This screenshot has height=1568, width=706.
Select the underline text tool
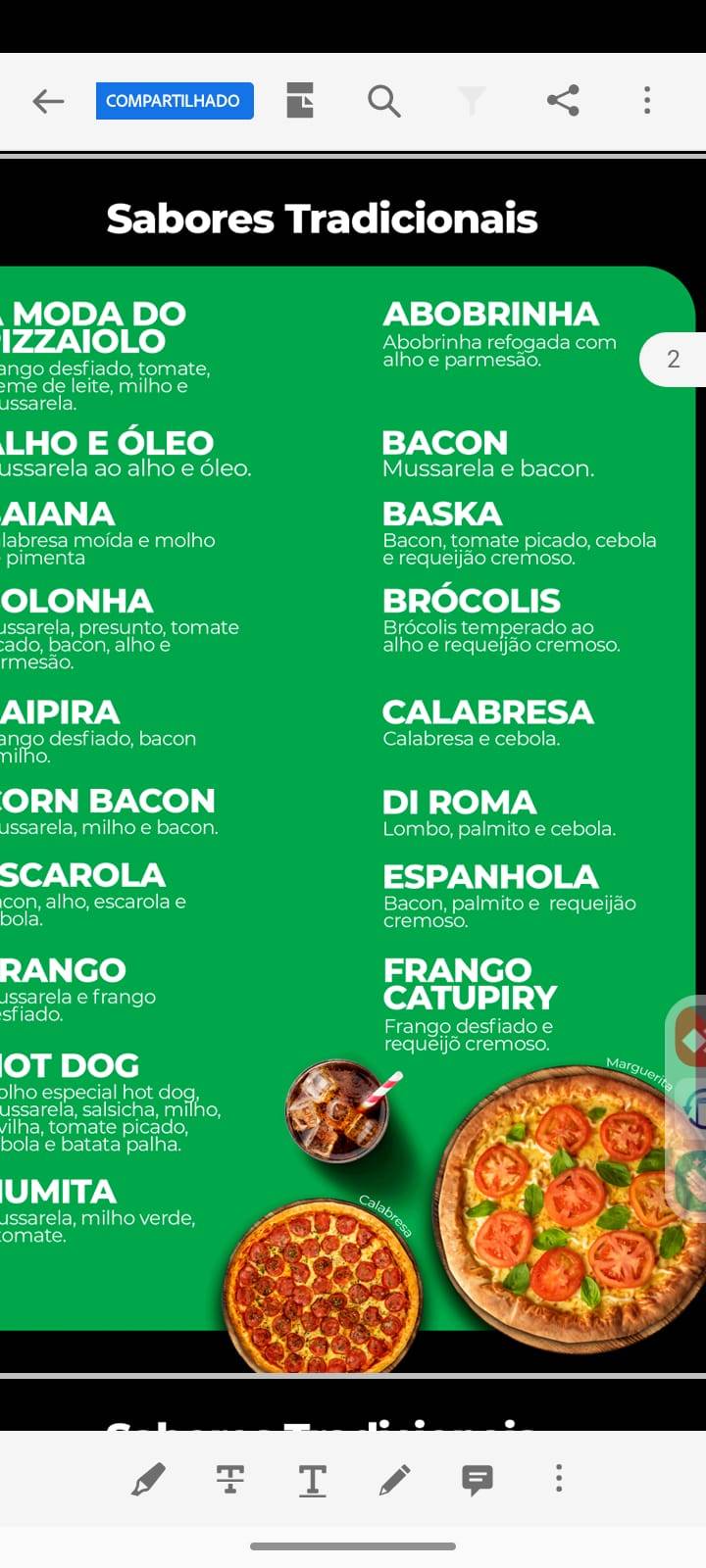click(313, 1478)
